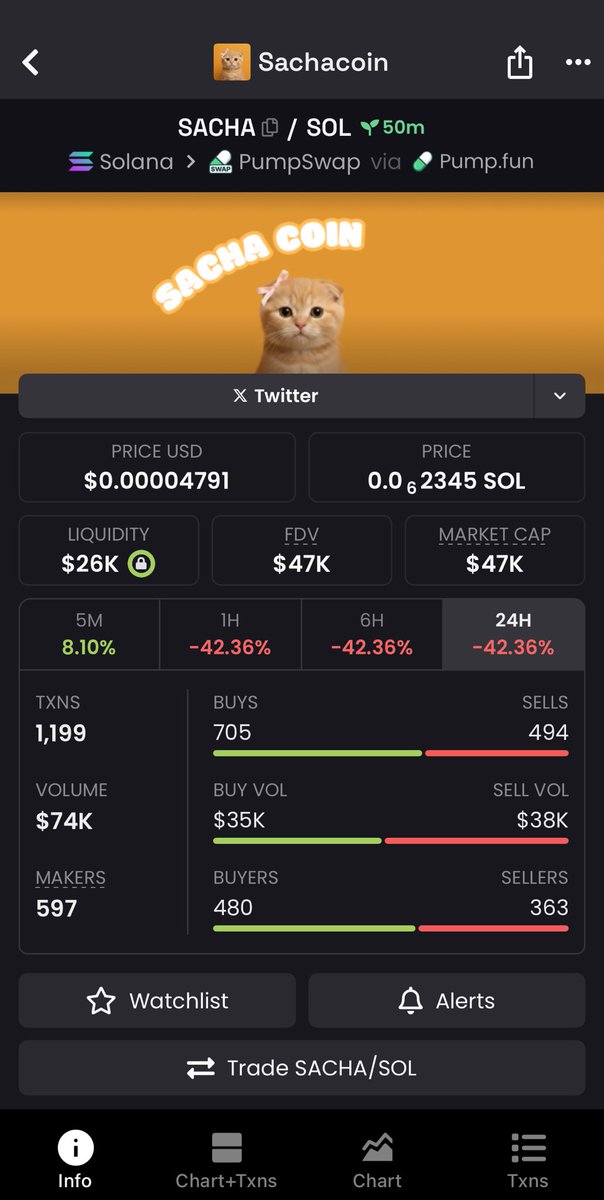
Task: Select the 24H timeframe
Action: pos(513,634)
